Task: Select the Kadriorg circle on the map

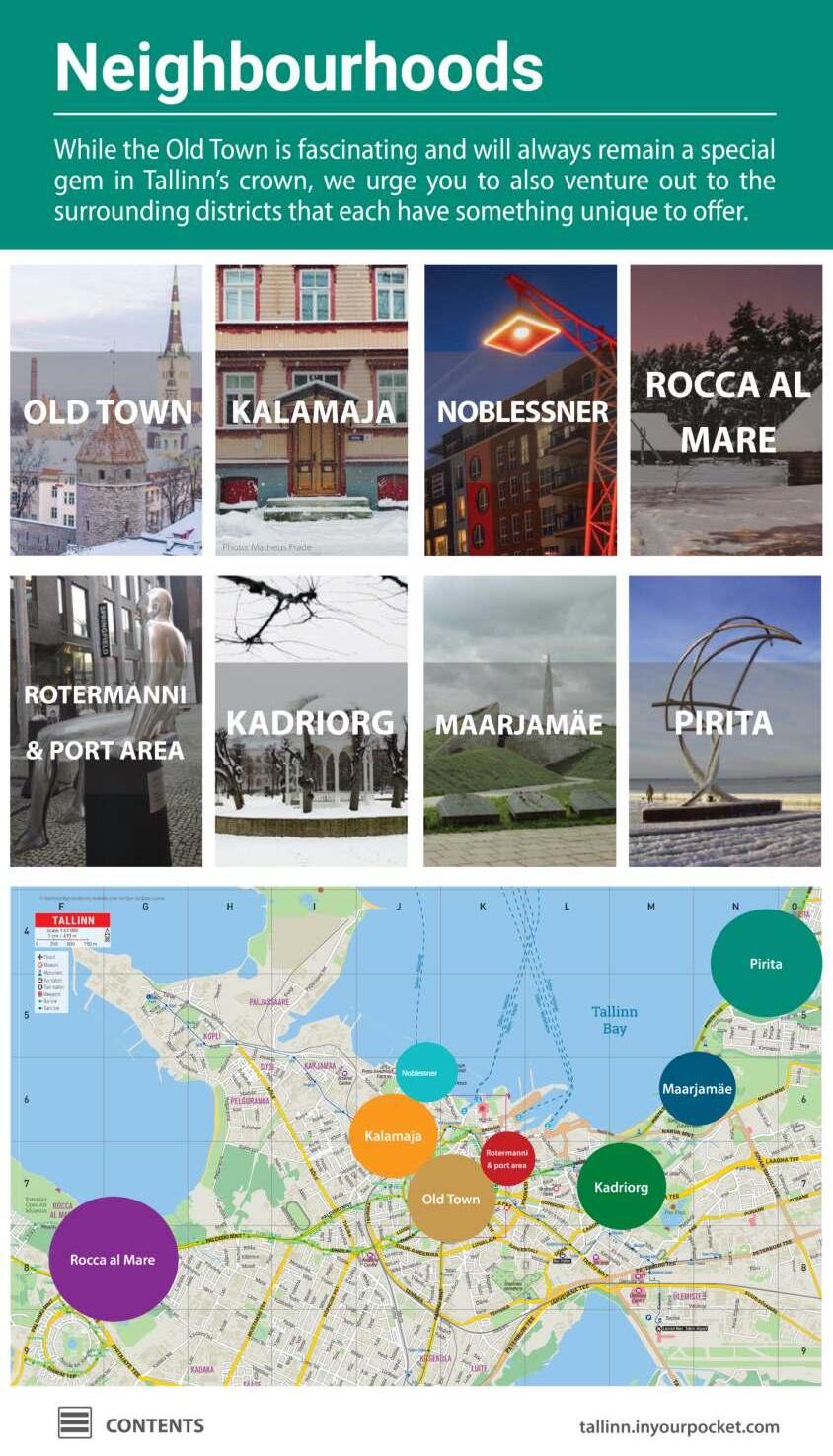Action: 621,1187
